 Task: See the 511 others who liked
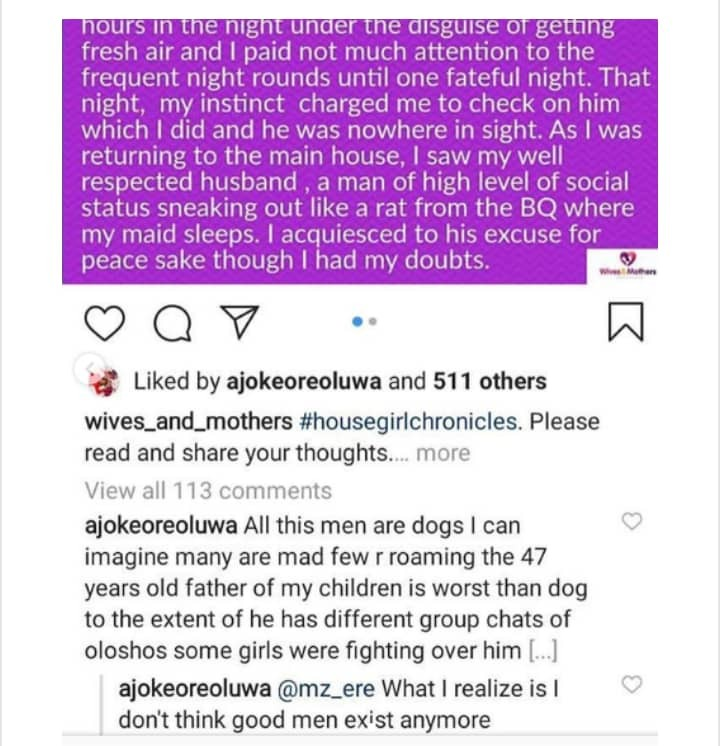tap(489, 381)
